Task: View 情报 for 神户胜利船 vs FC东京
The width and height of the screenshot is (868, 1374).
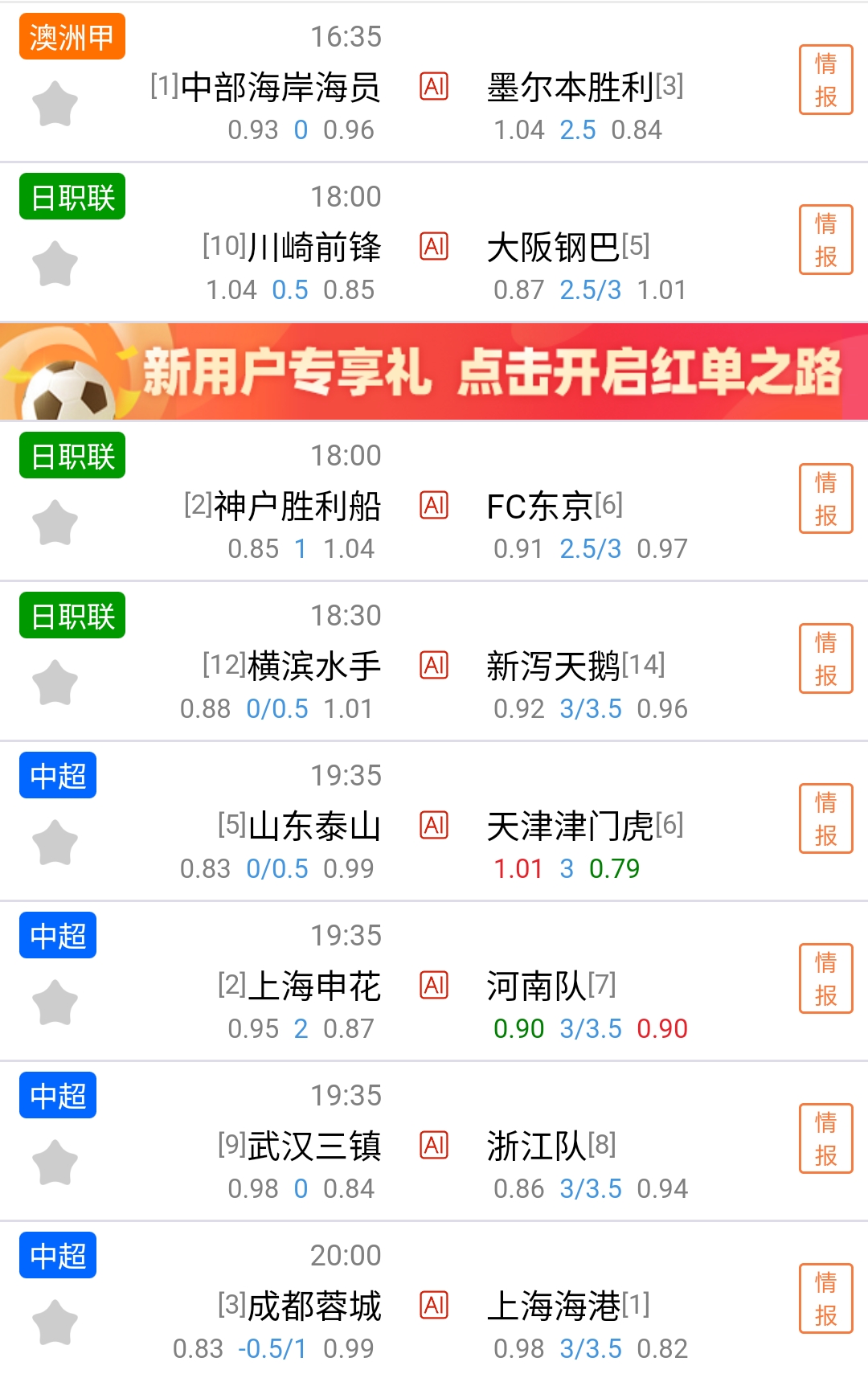Action: 825,498
